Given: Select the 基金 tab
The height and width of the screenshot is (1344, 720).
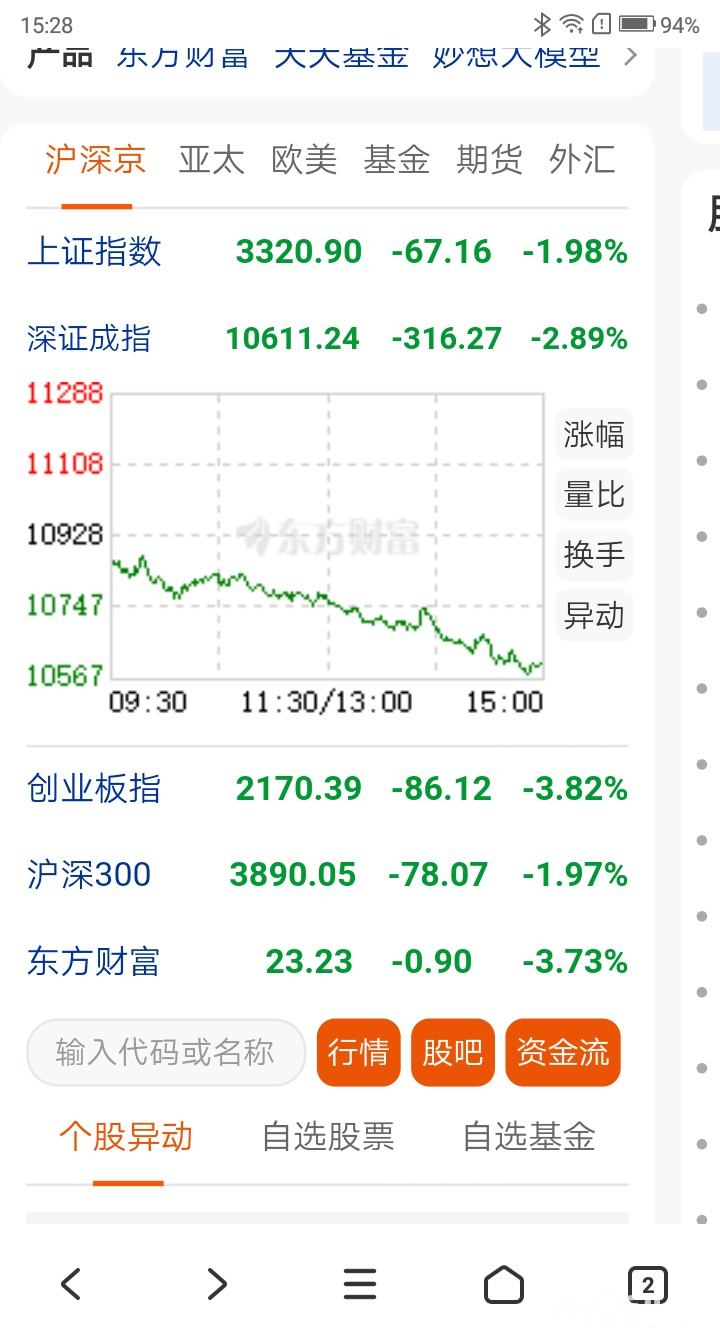Looking at the screenshot, I should 396,160.
